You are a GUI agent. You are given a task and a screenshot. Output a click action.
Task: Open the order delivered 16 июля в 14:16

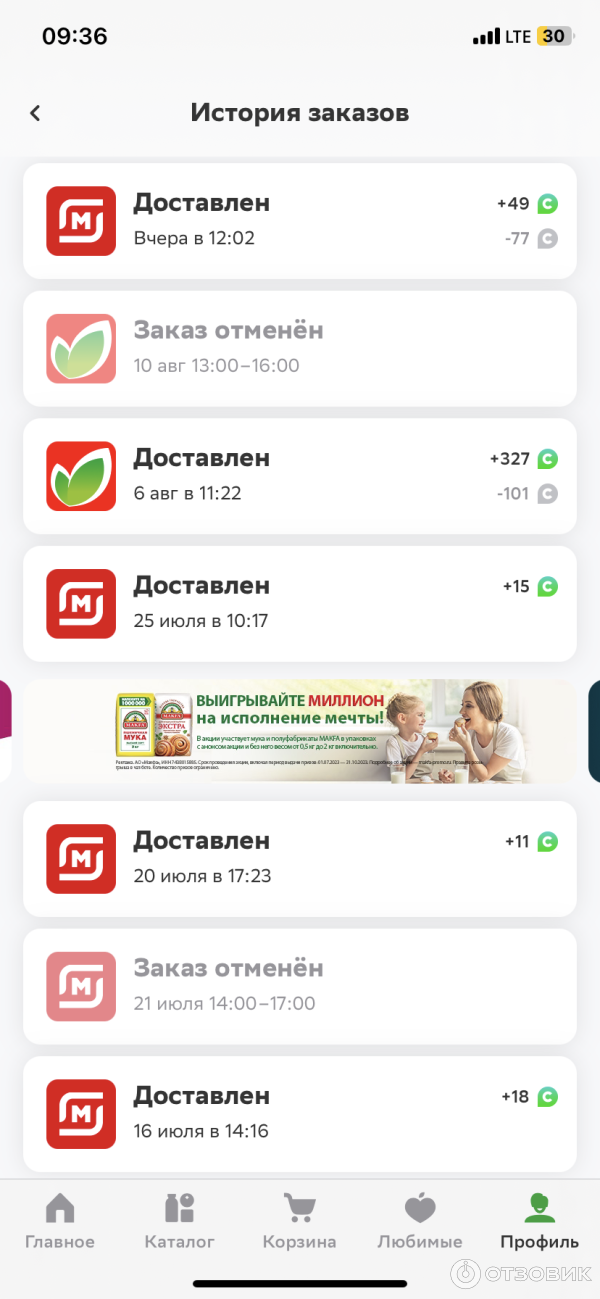click(300, 1114)
